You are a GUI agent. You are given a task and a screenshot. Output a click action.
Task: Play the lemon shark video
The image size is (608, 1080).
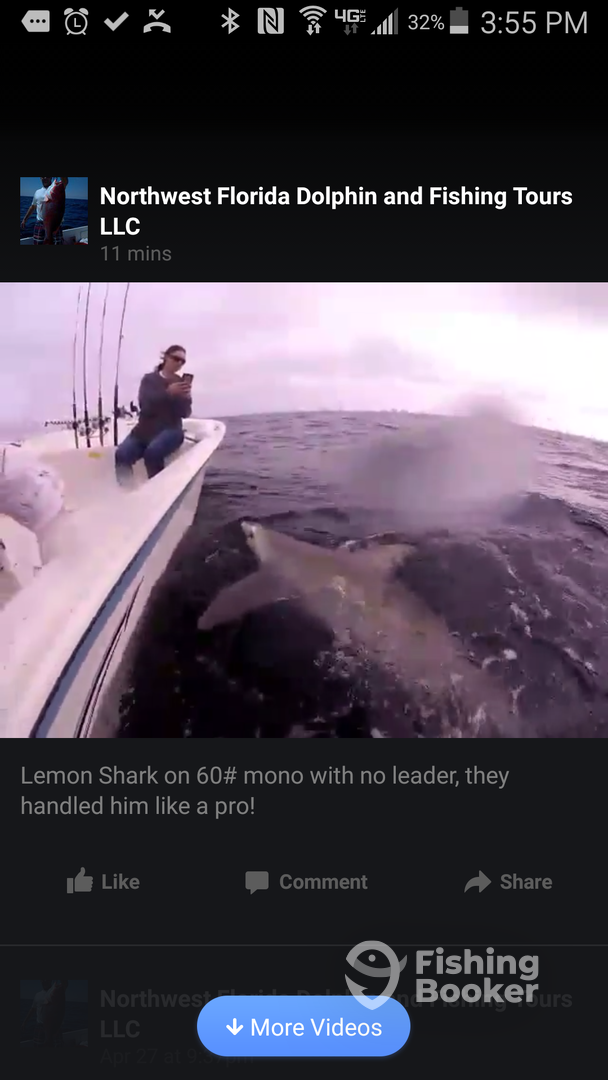click(304, 510)
